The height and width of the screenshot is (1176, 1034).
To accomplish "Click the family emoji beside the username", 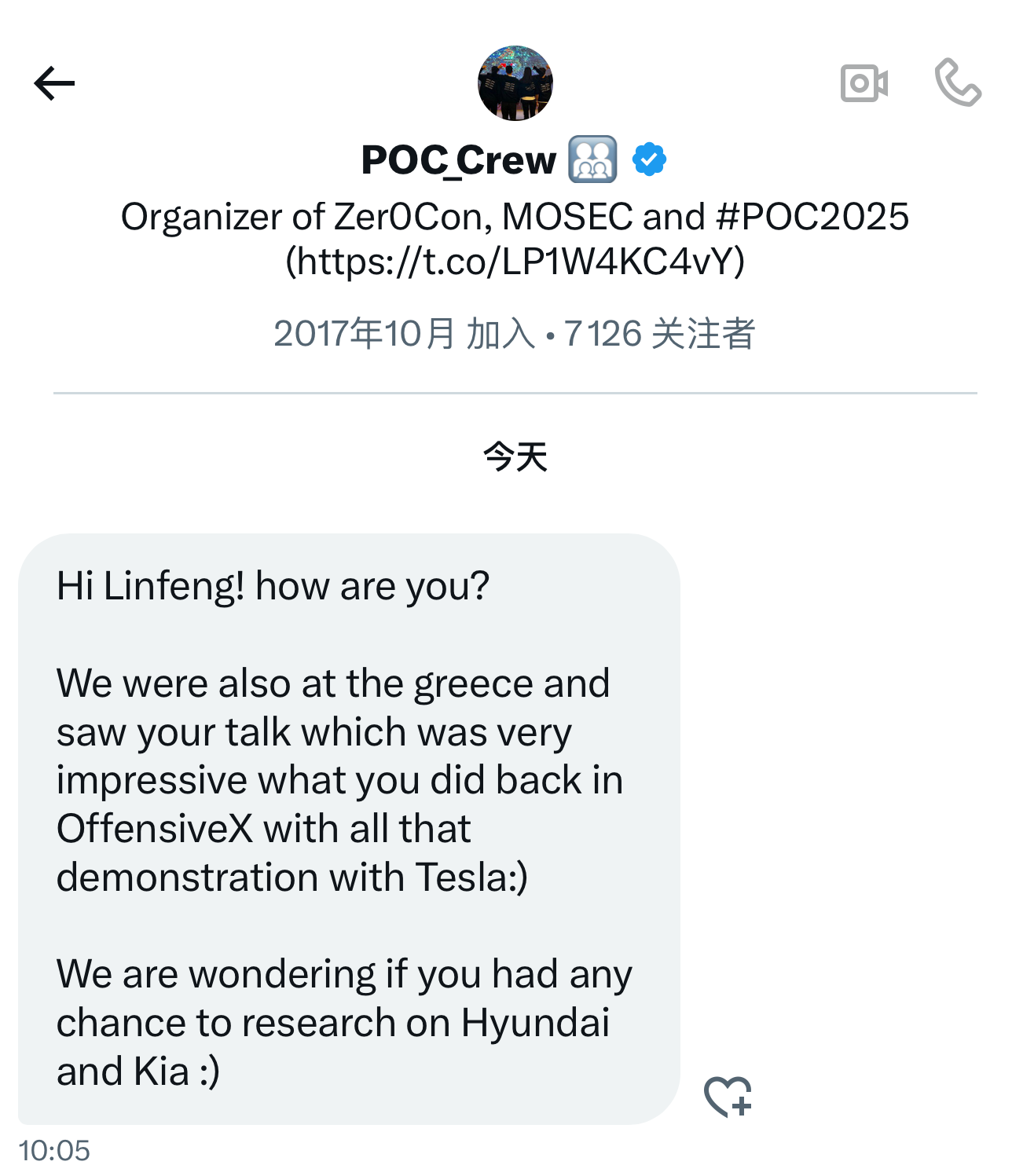I will pos(591,159).
